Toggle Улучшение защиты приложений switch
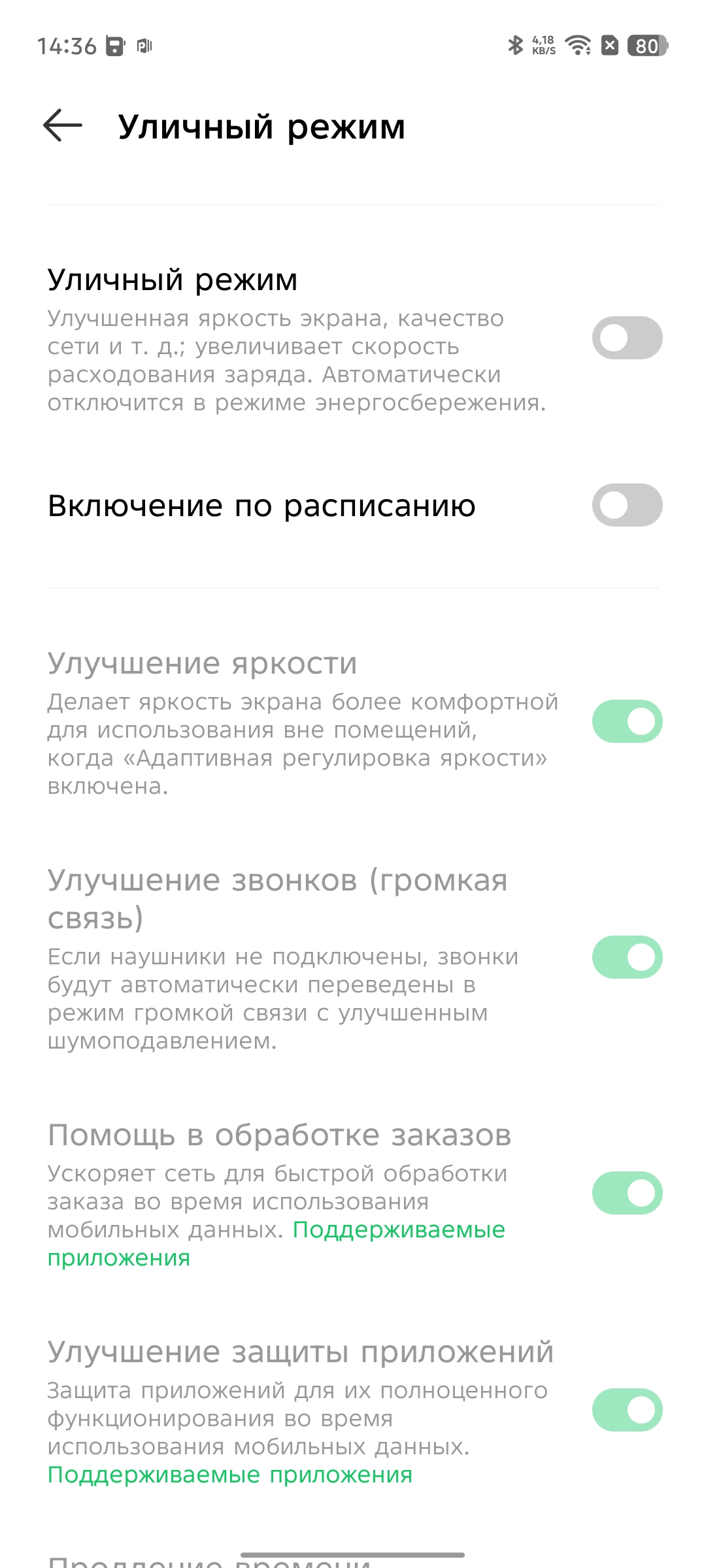 click(x=627, y=1410)
